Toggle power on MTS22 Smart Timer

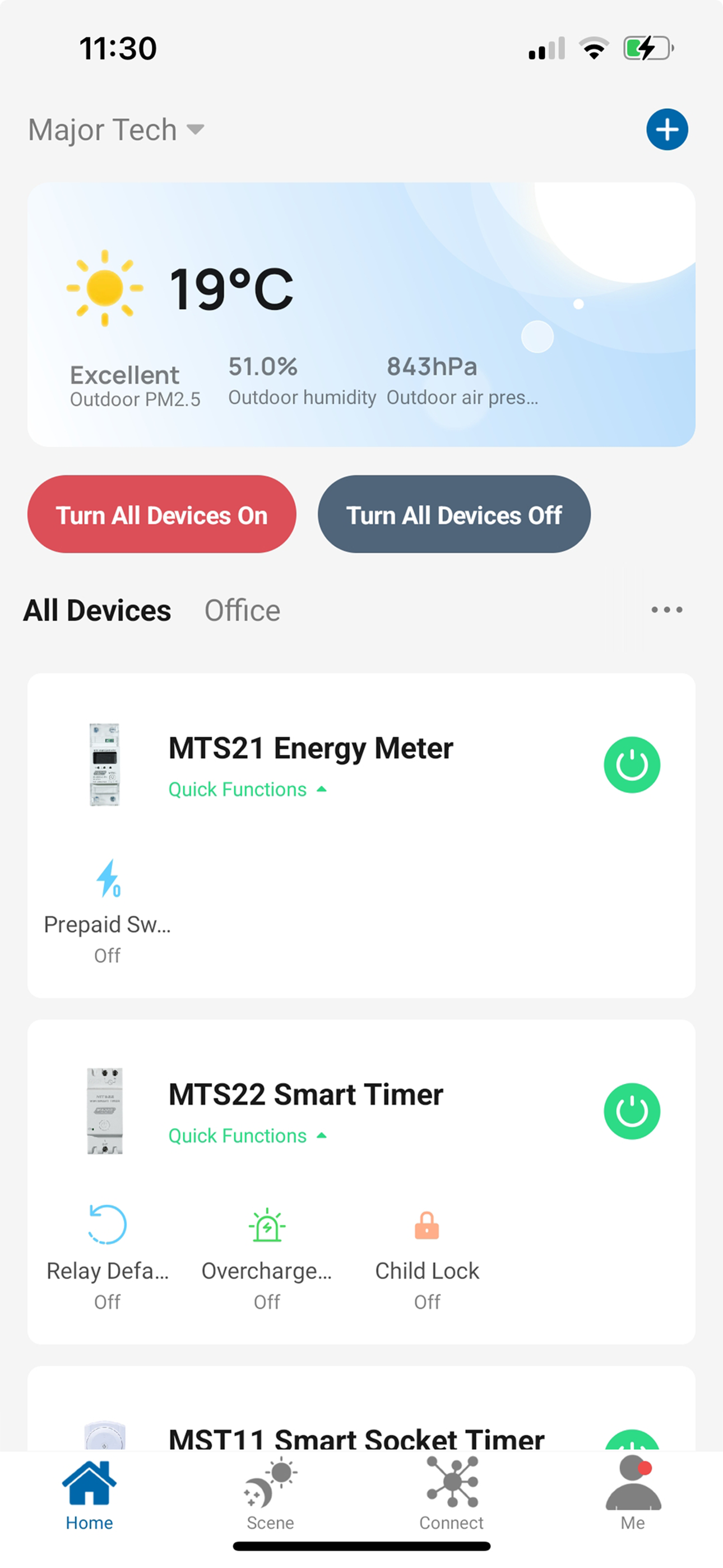tap(631, 1112)
